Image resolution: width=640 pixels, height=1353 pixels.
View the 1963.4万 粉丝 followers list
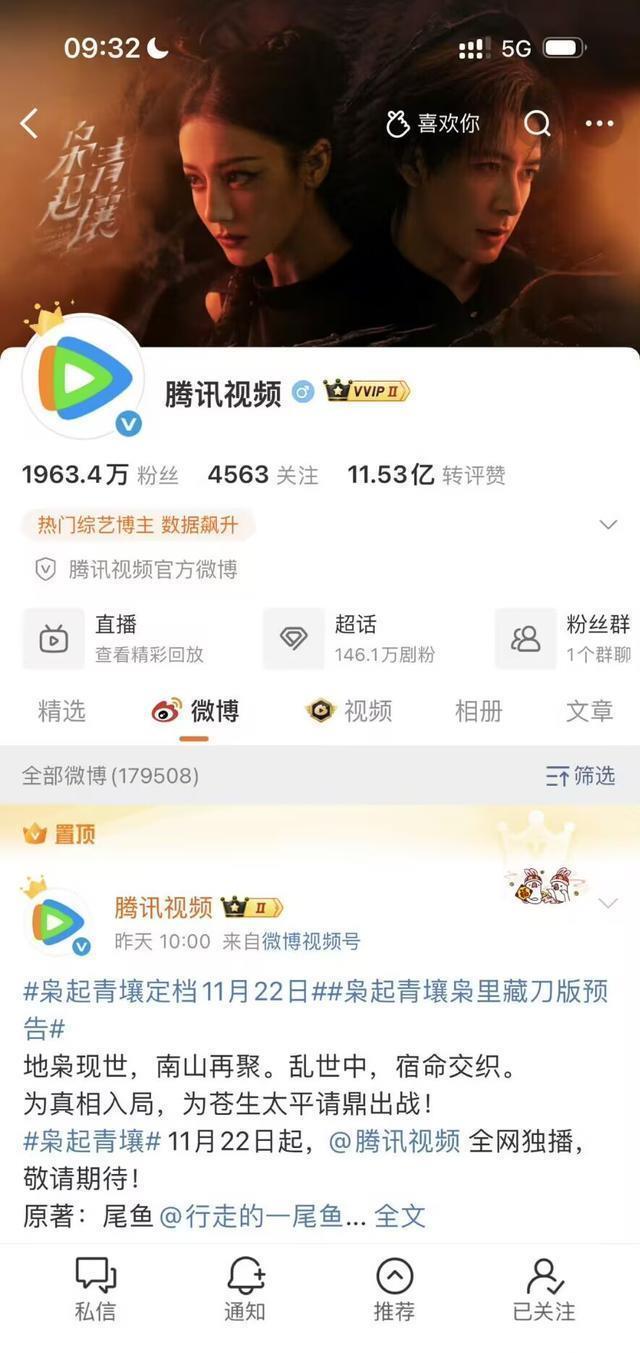pos(100,475)
